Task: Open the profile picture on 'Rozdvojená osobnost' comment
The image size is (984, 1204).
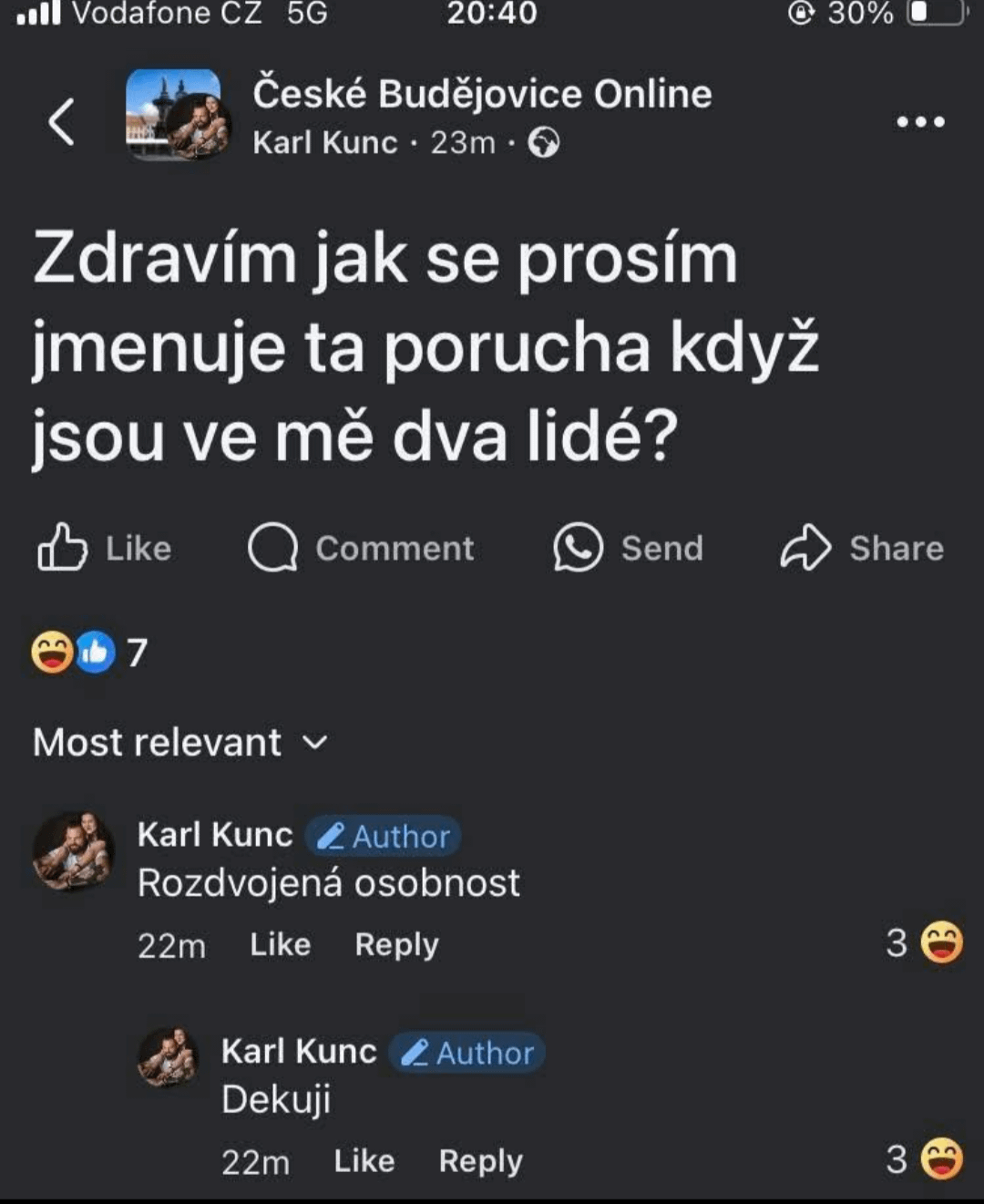Action: click(73, 851)
